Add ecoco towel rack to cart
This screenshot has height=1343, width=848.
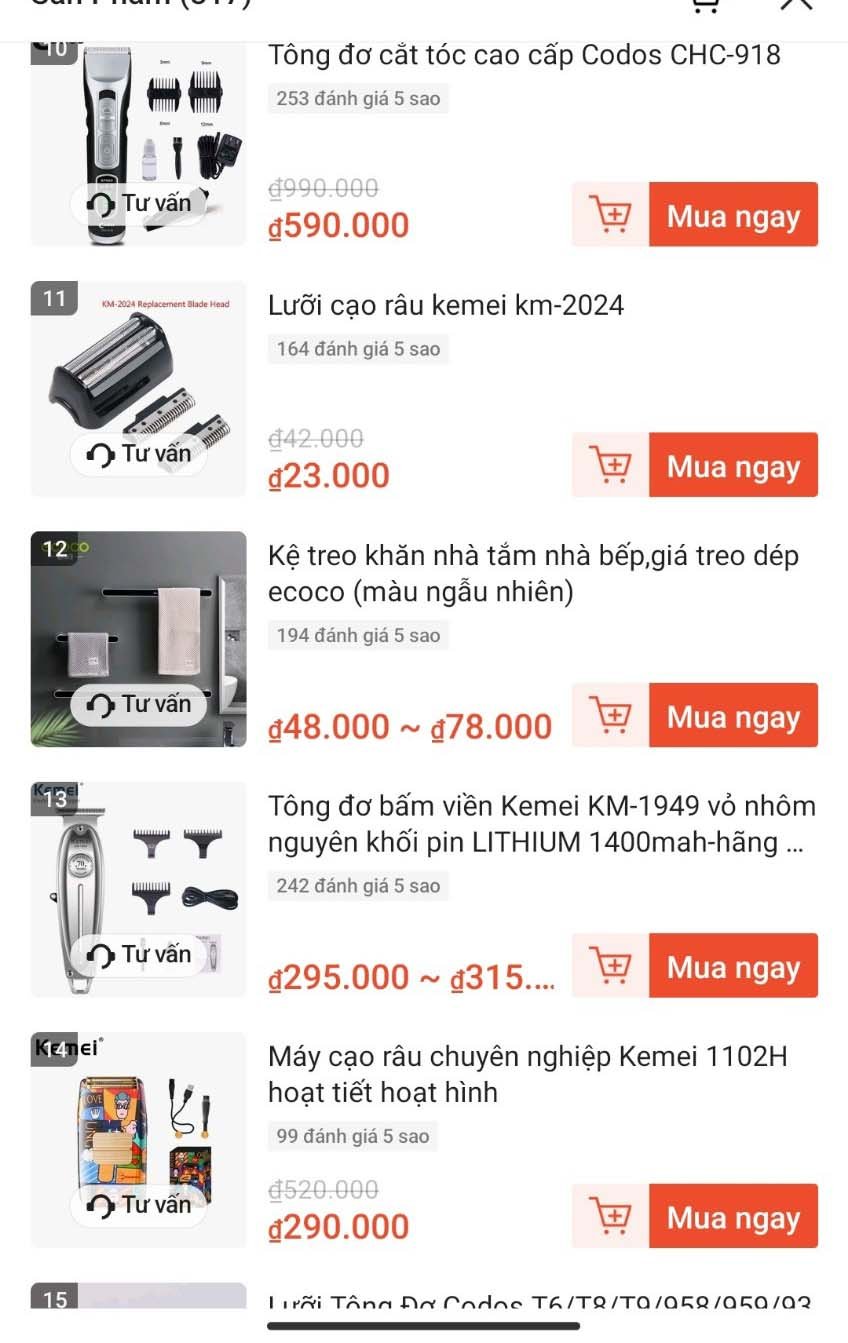[x=610, y=715]
